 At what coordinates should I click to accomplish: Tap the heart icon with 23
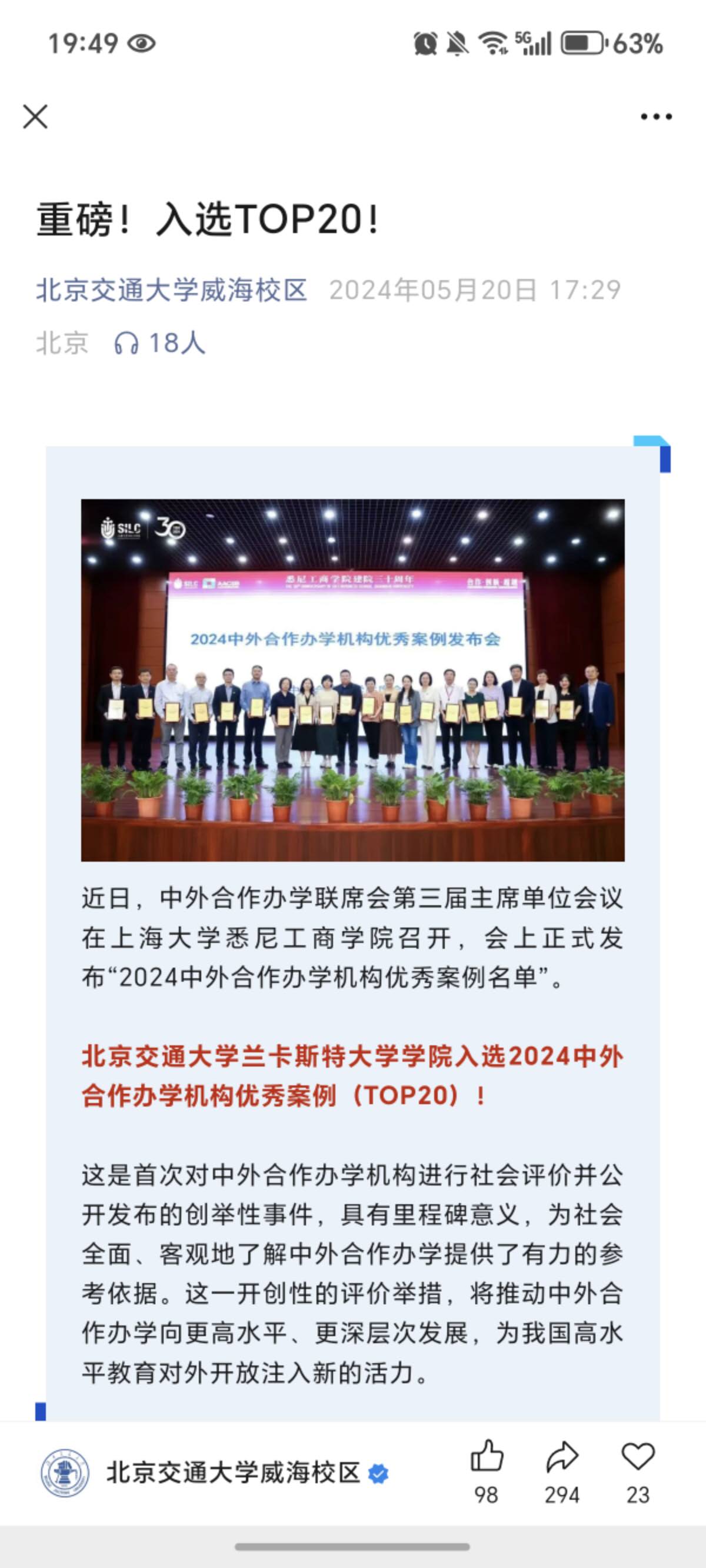(x=637, y=1457)
